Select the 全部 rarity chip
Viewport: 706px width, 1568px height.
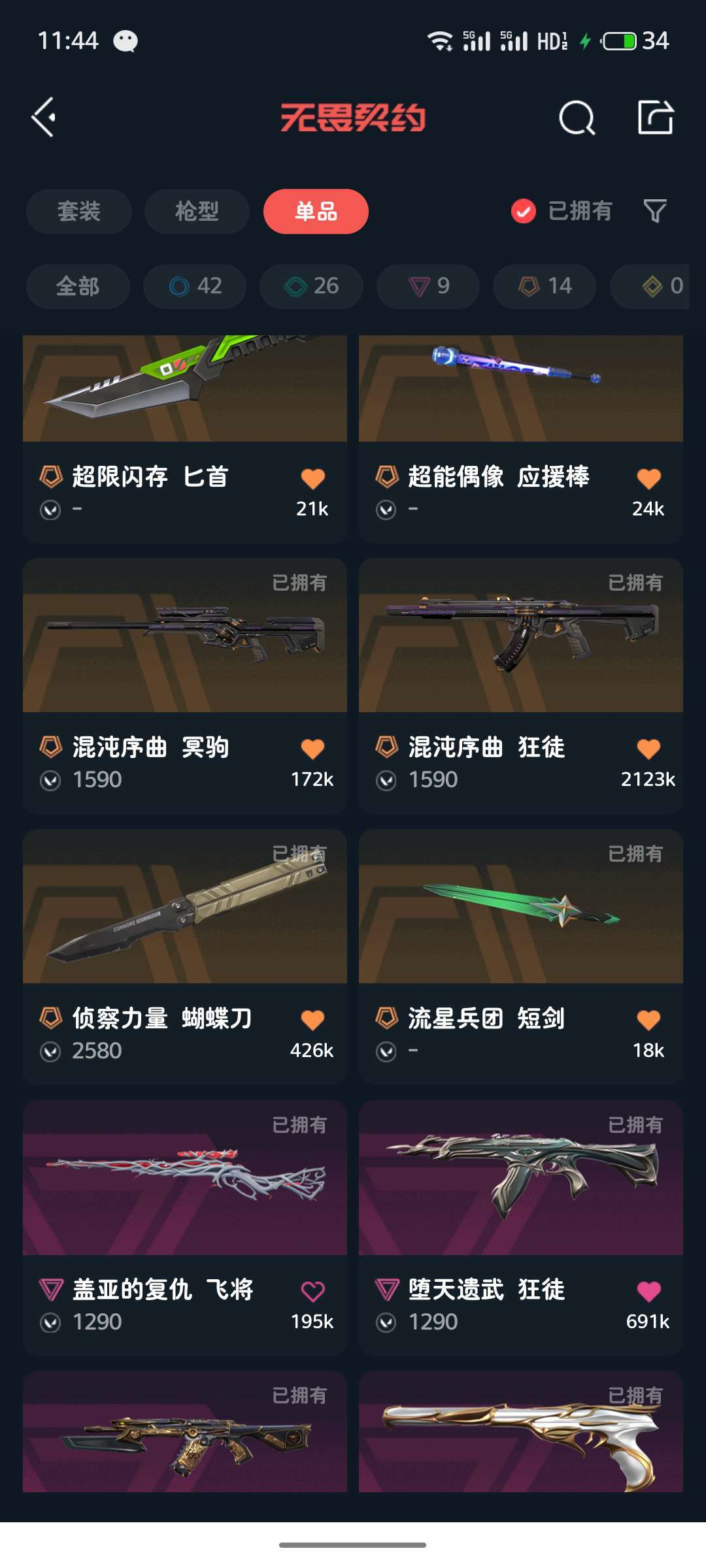(78, 286)
